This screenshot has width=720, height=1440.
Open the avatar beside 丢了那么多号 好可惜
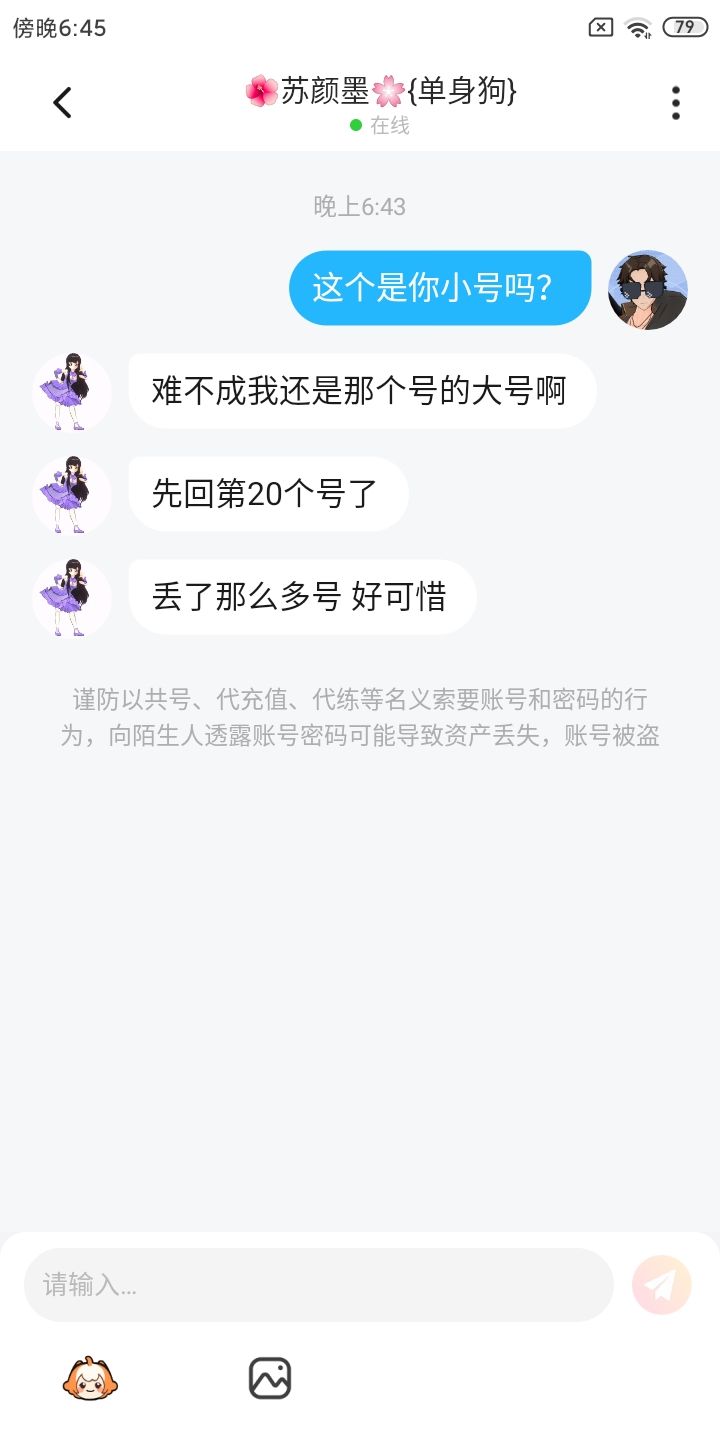click(x=72, y=597)
